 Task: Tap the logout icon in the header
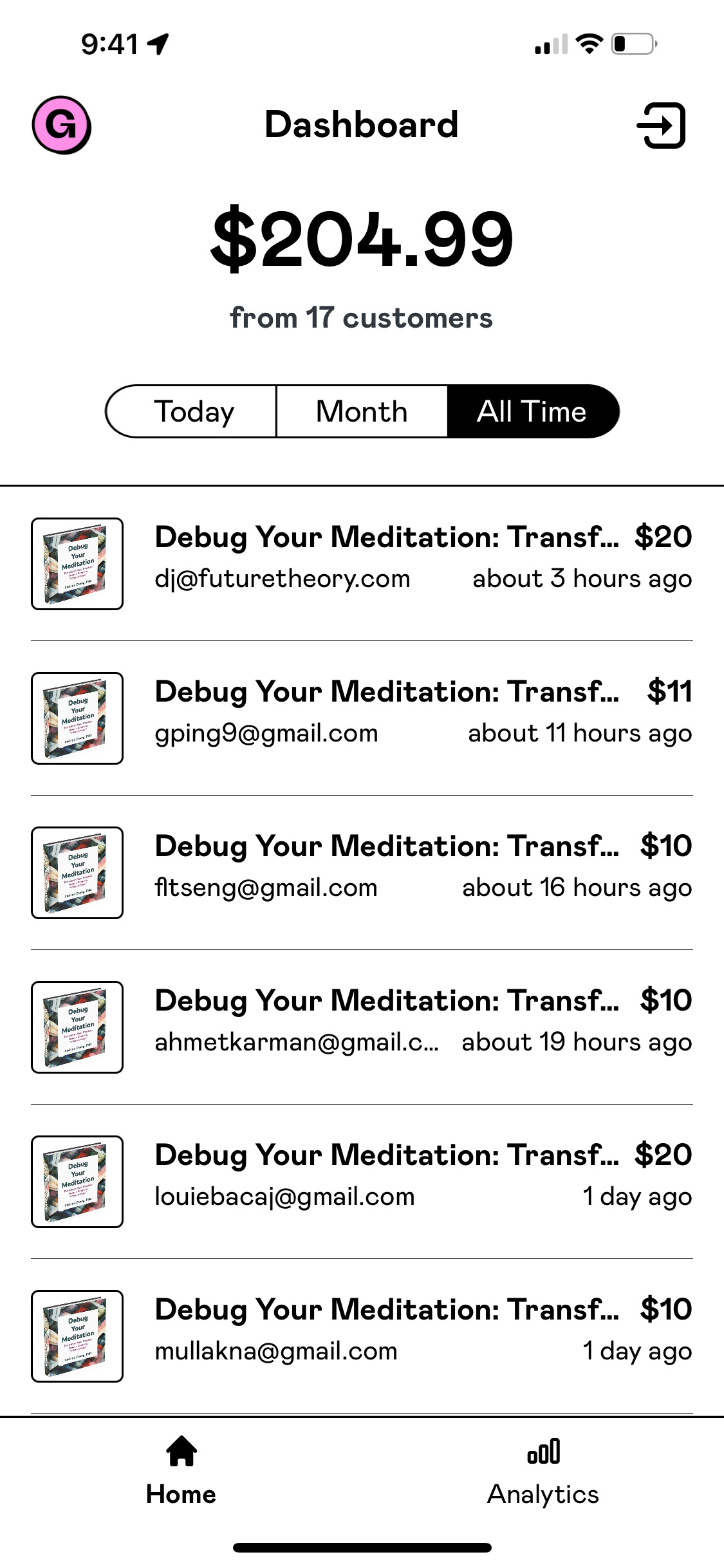(662, 125)
